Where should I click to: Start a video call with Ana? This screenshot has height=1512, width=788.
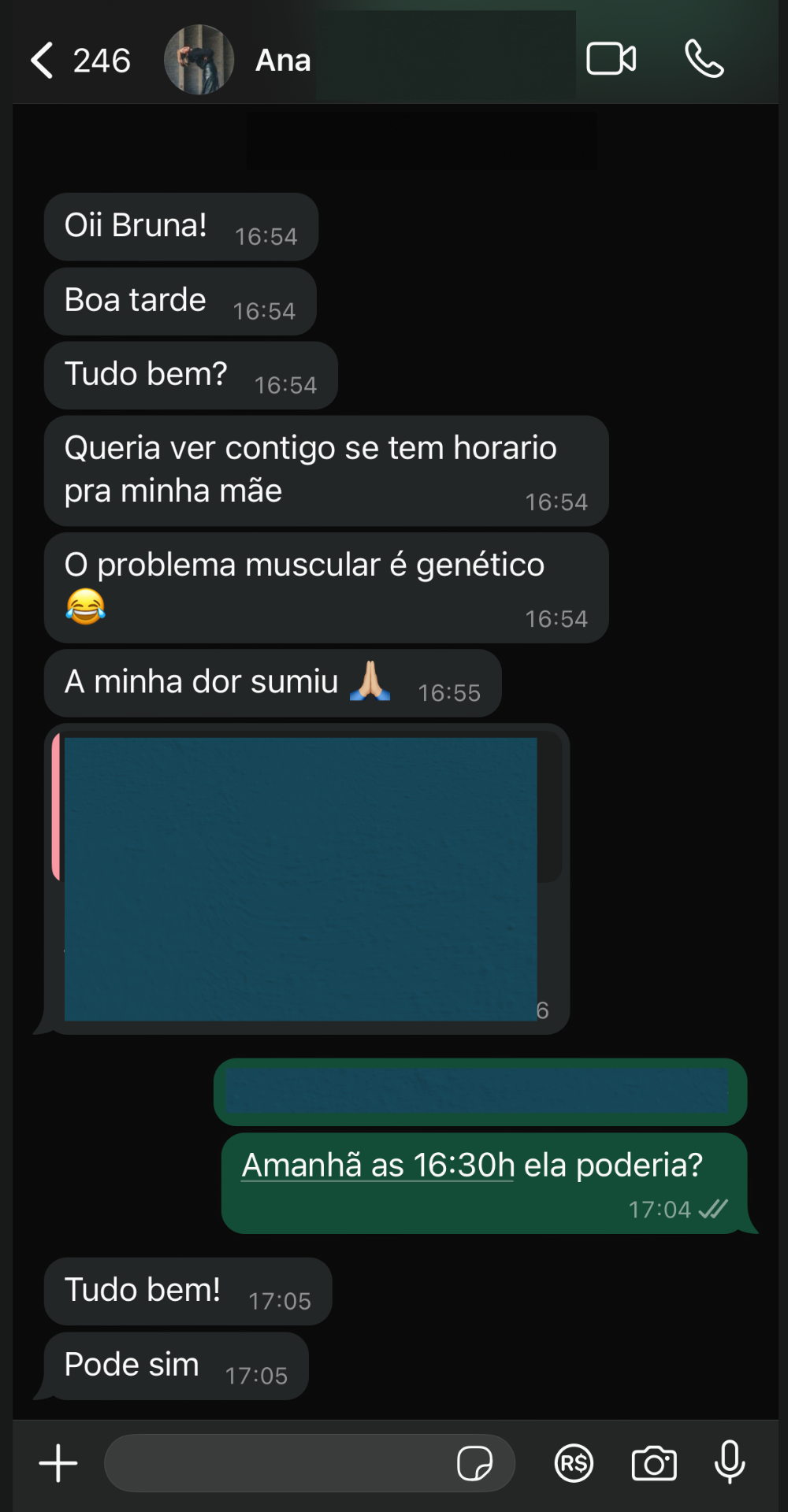(611, 59)
